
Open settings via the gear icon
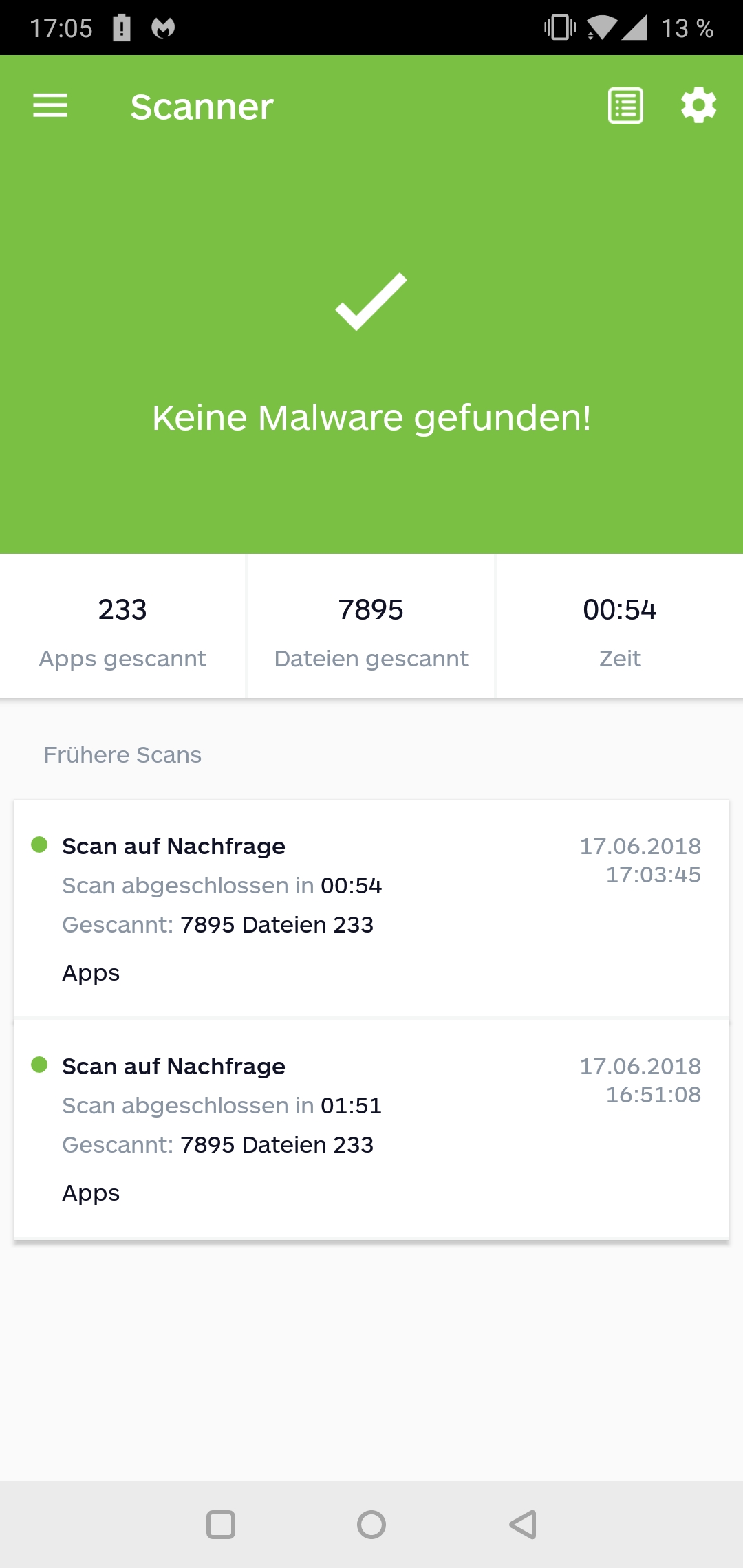[x=698, y=105]
